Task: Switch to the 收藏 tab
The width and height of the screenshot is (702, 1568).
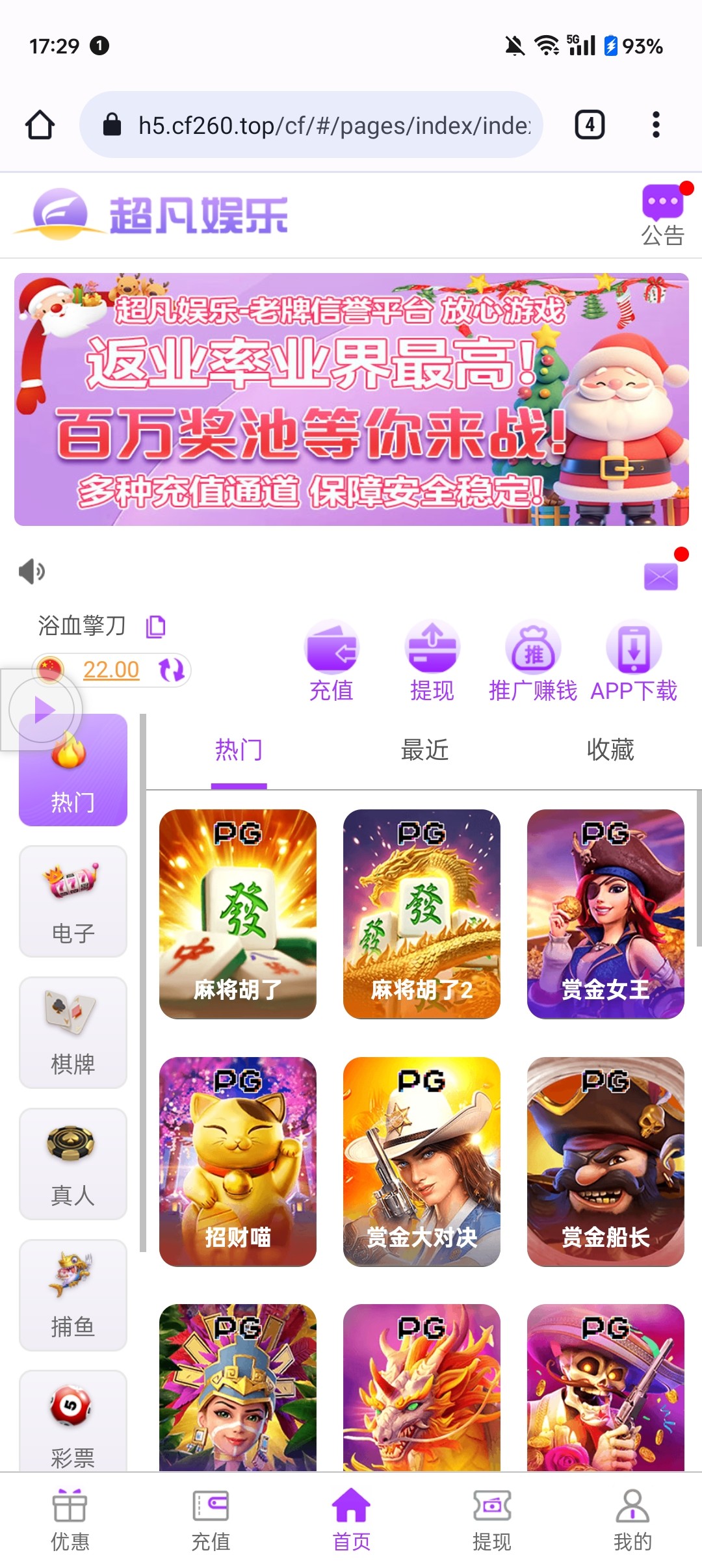Action: 610,750
